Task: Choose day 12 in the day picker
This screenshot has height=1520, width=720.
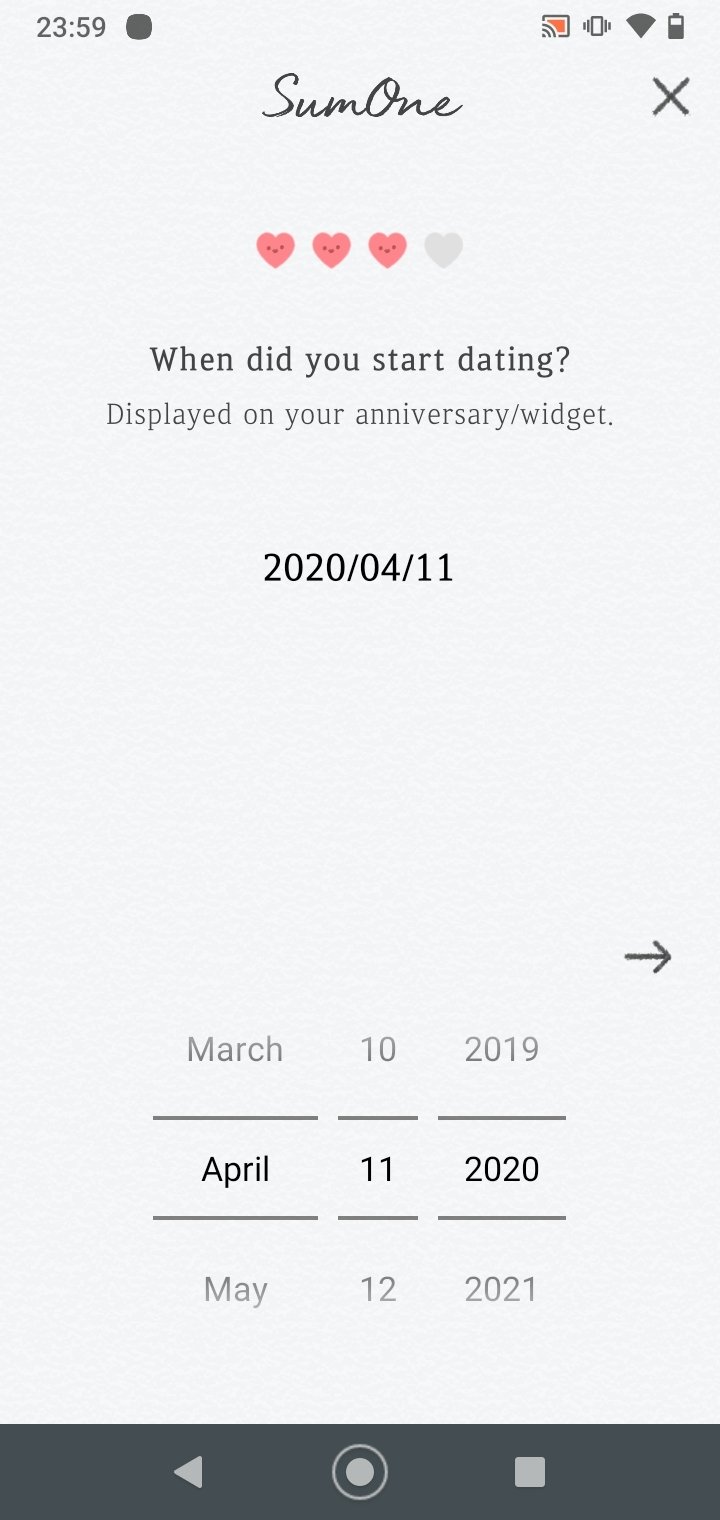Action: [378, 1289]
